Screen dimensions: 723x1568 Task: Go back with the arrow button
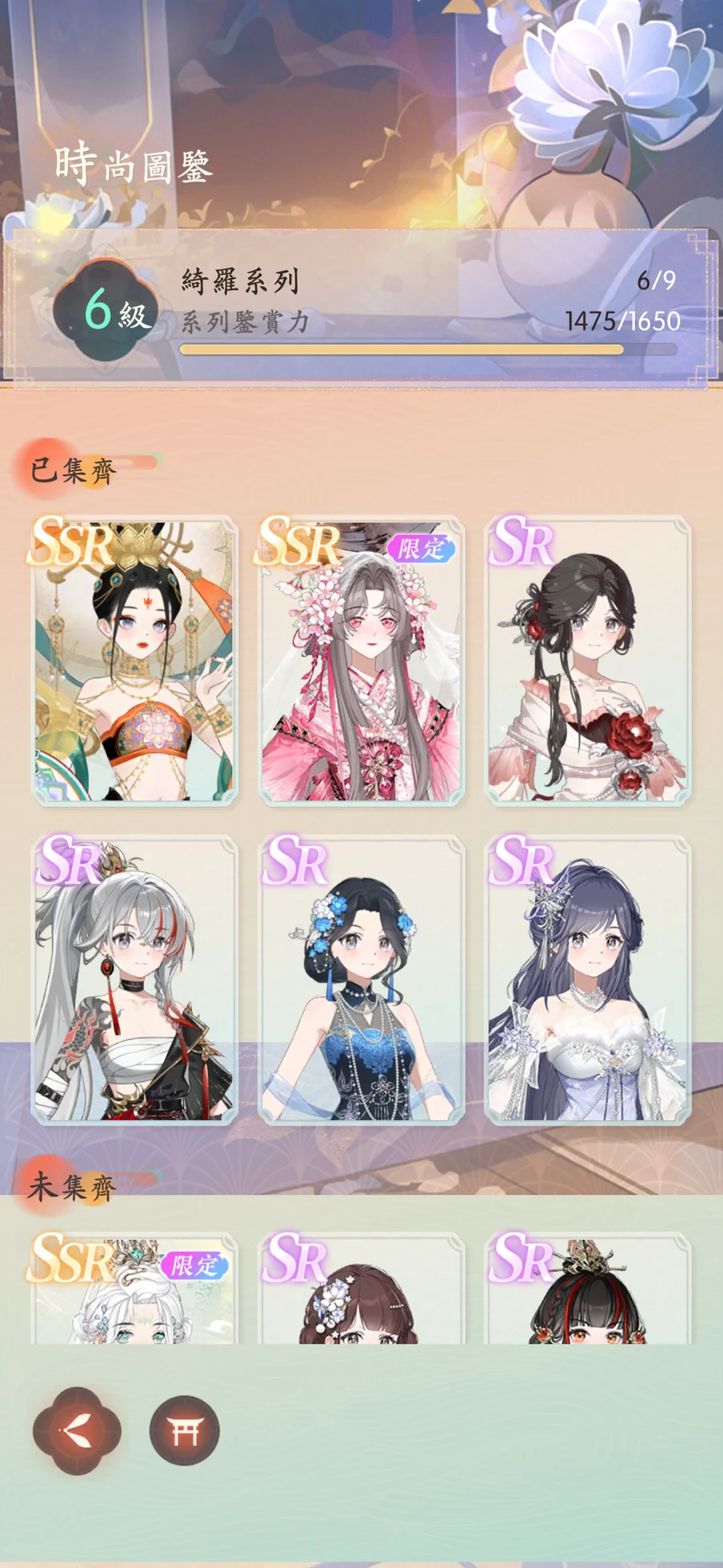[77, 1431]
